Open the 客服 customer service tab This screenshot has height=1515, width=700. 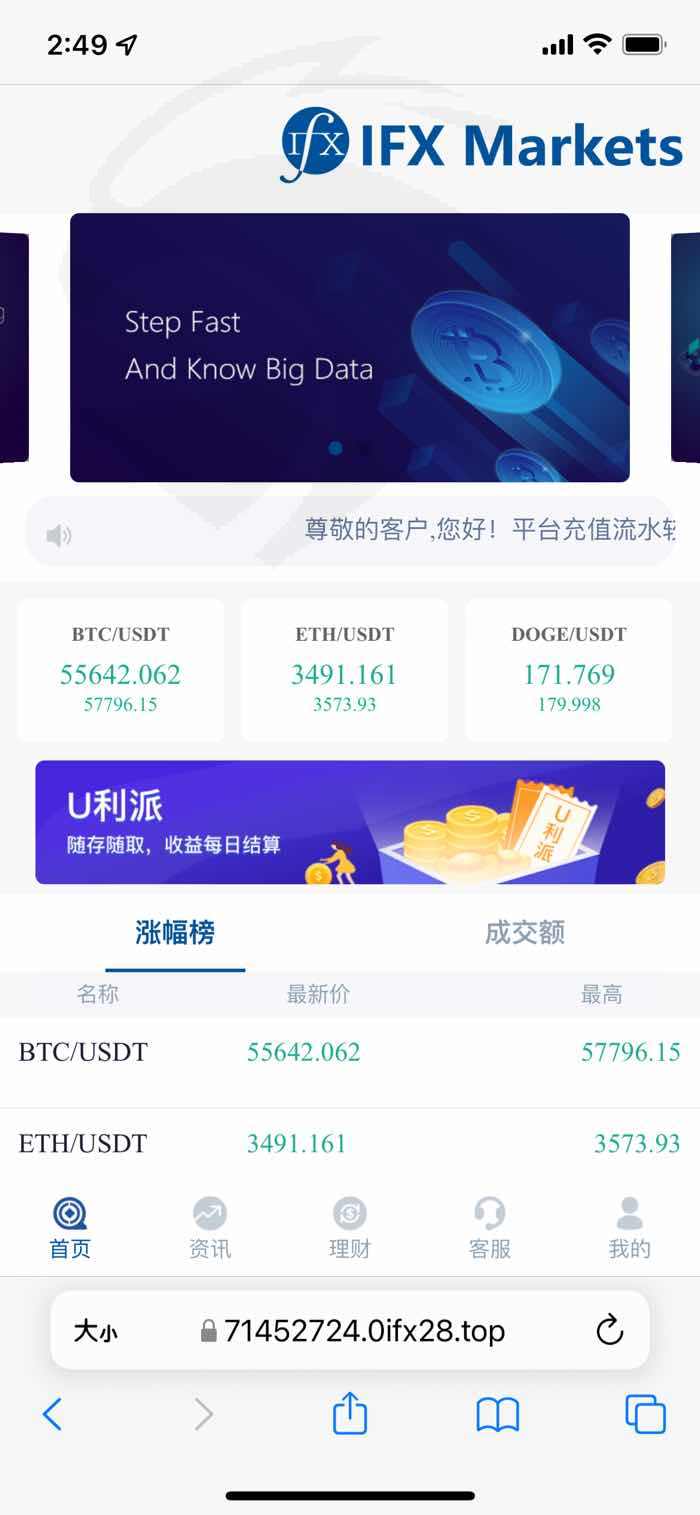tap(490, 1227)
